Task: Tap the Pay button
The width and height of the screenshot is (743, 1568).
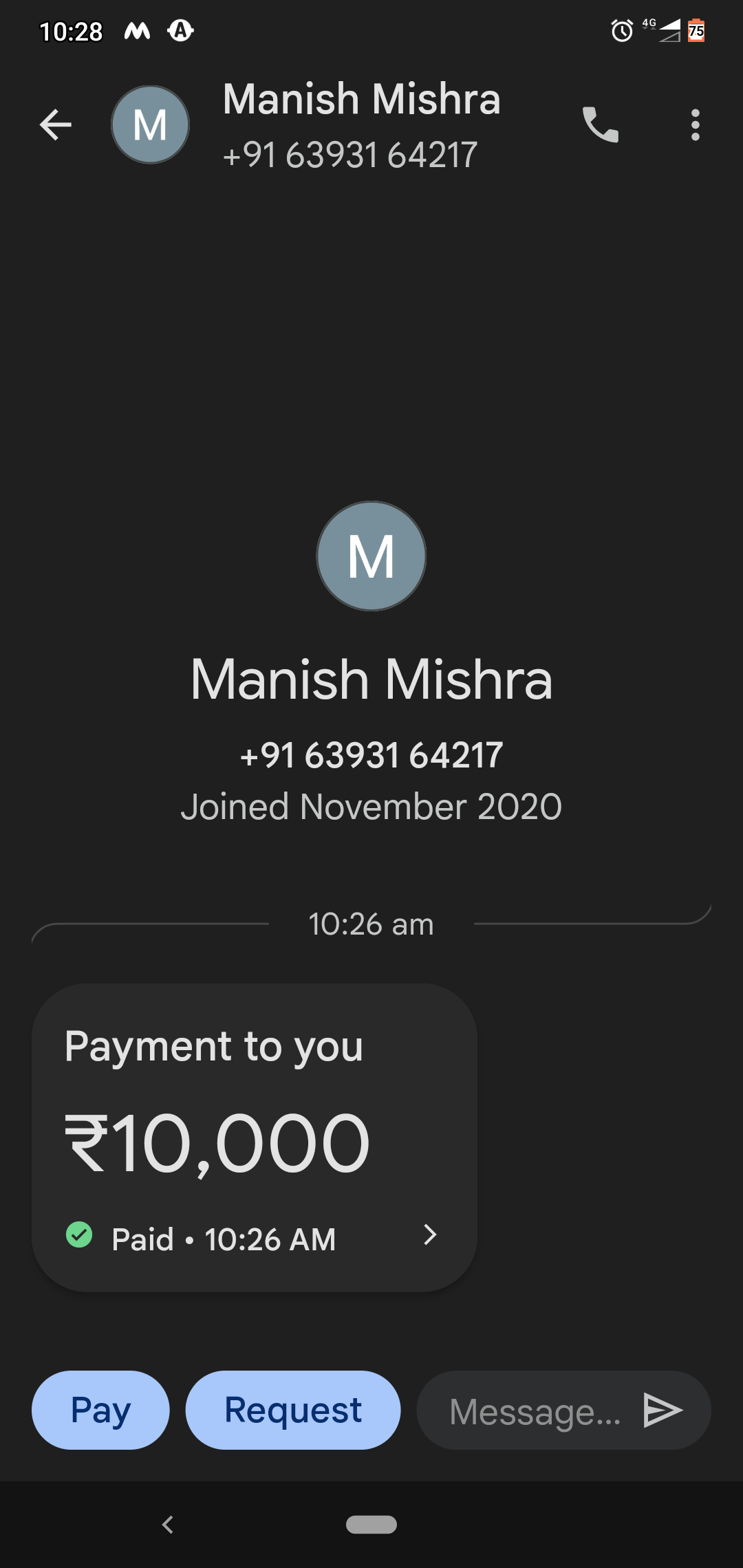Action: pos(100,1410)
